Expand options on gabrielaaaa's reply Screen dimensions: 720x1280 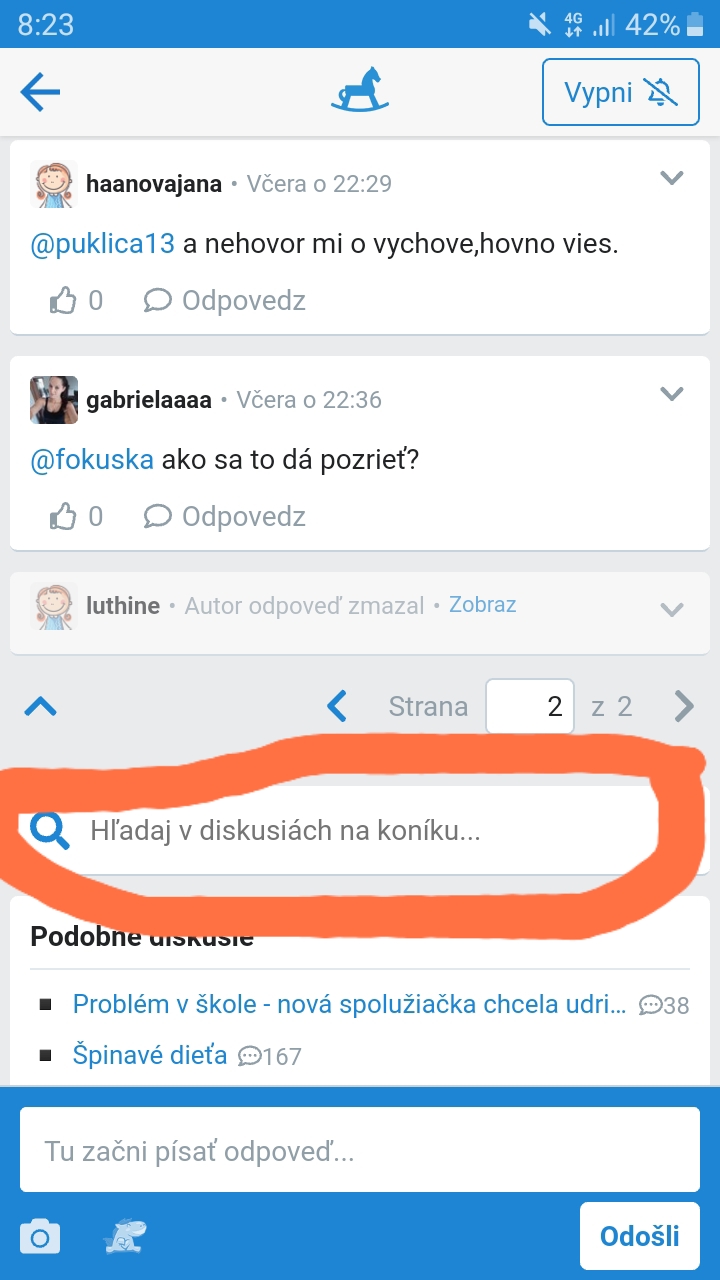[x=672, y=394]
